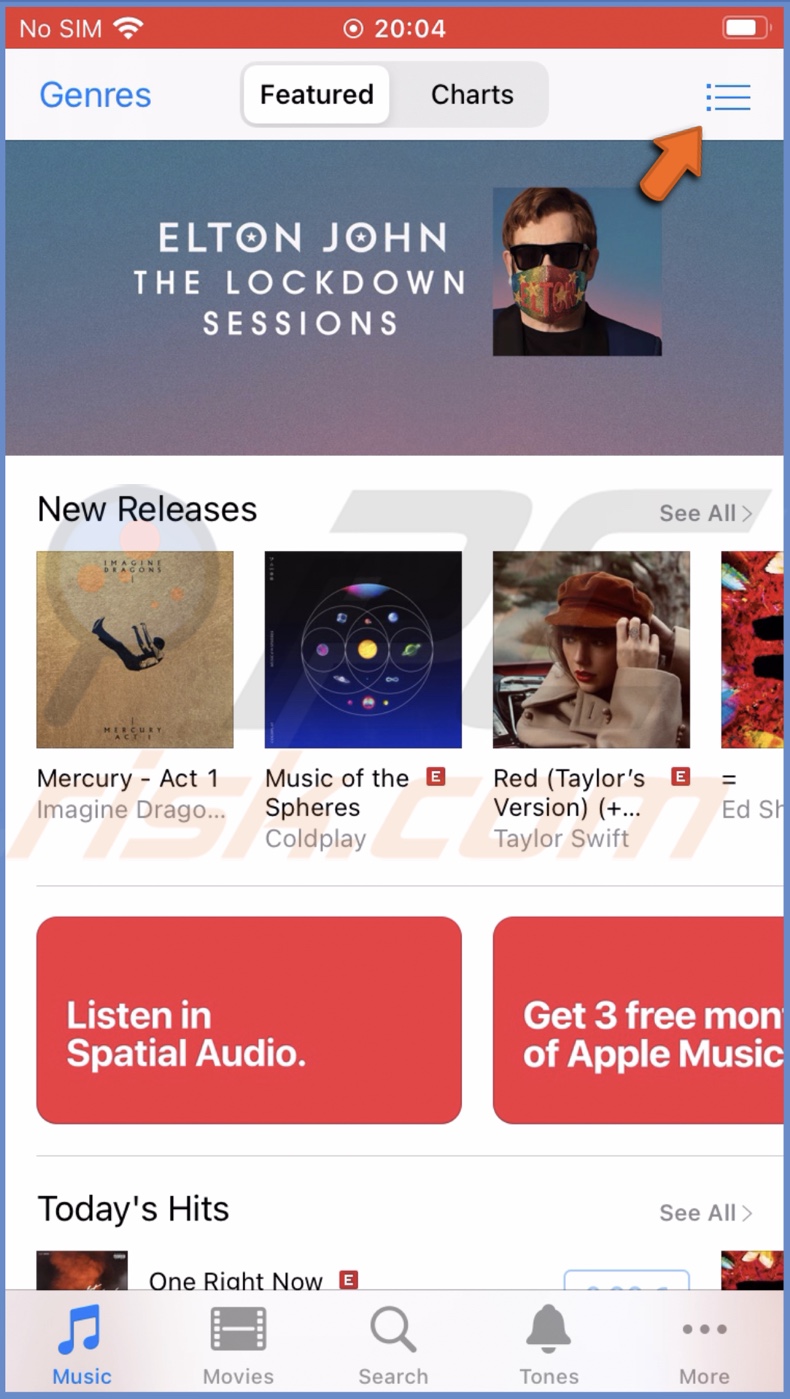Screen dimensions: 790x1399
Task: Select the Music tab
Action: (82, 1345)
